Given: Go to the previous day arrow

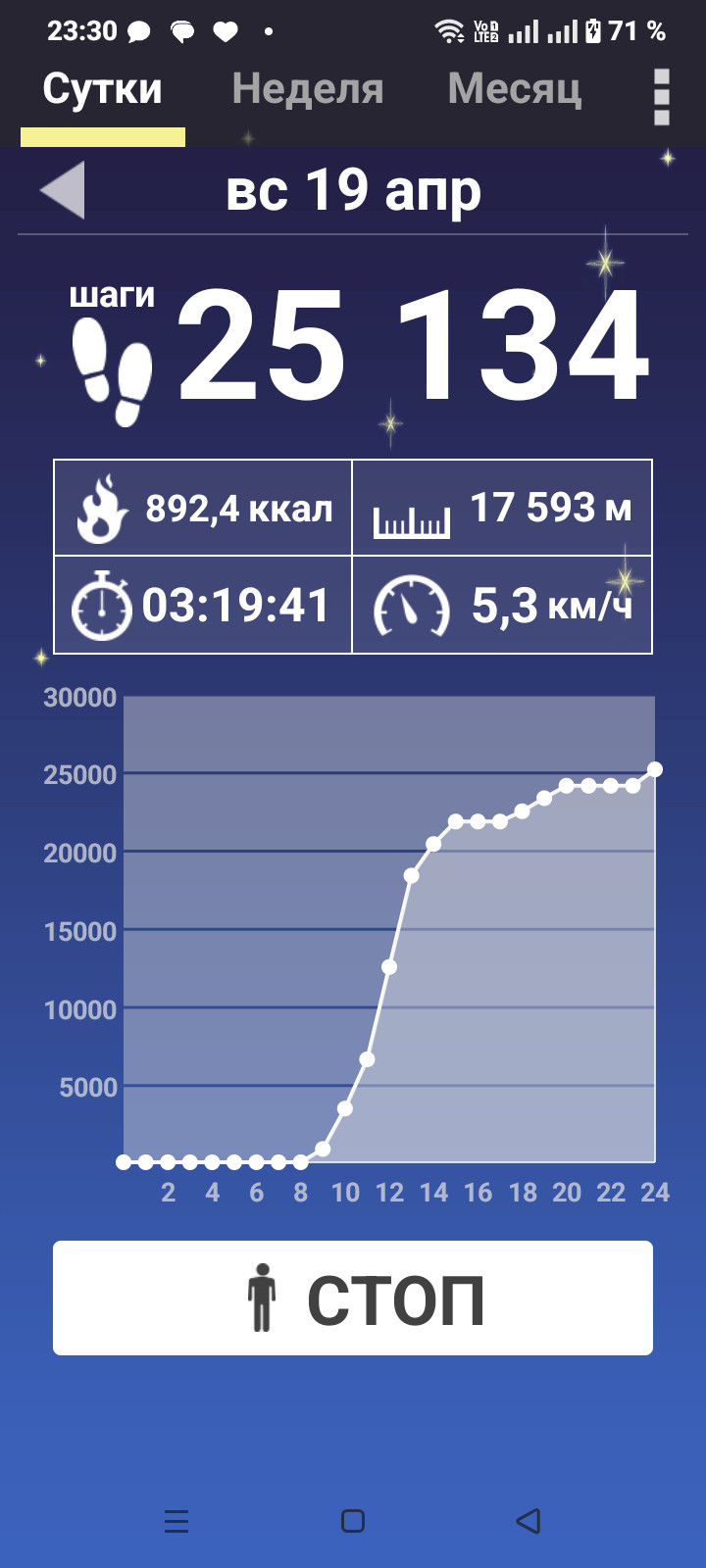Looking at the screenshot, I should [63, 190].
